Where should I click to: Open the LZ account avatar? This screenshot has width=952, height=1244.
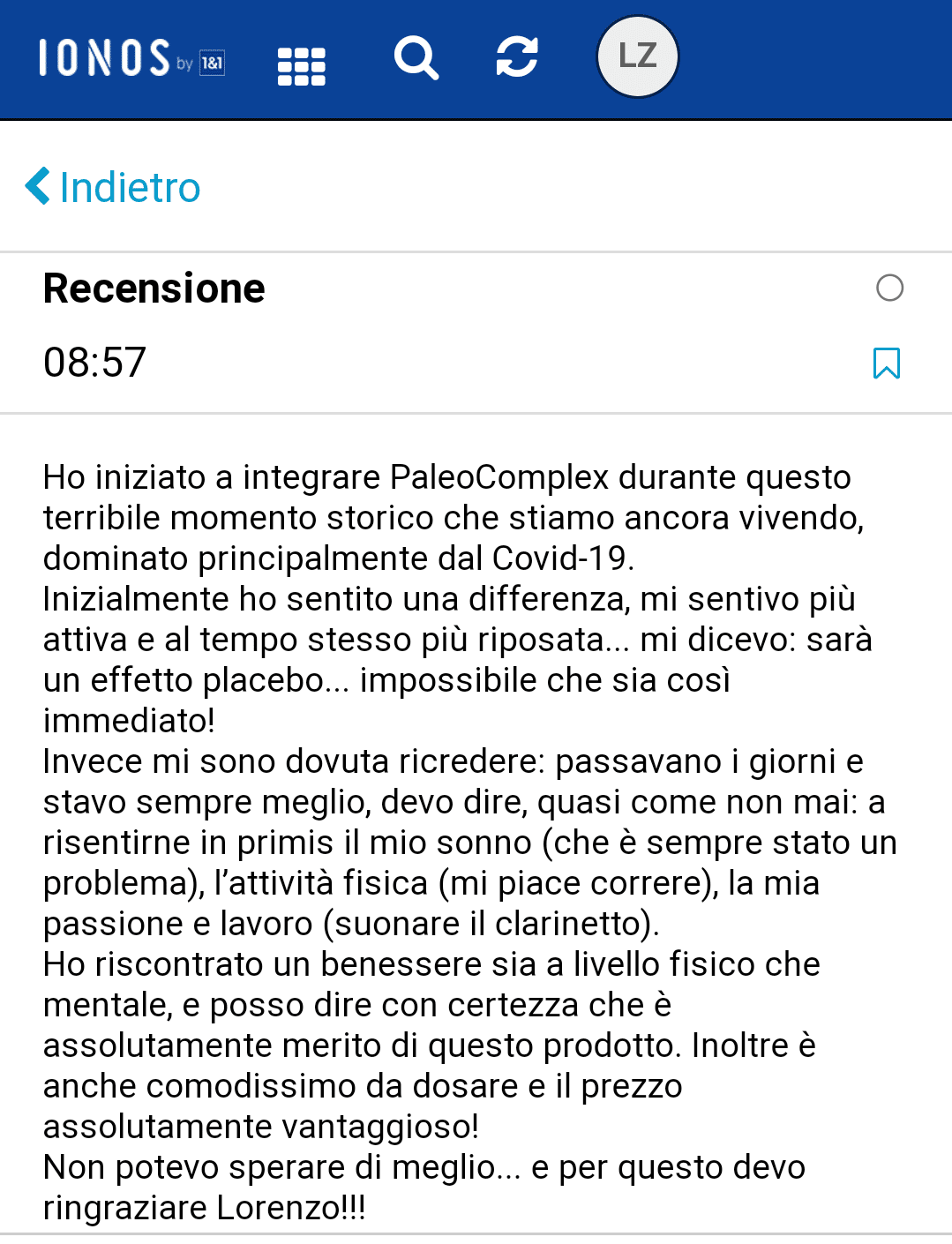(x=638, y=57)
